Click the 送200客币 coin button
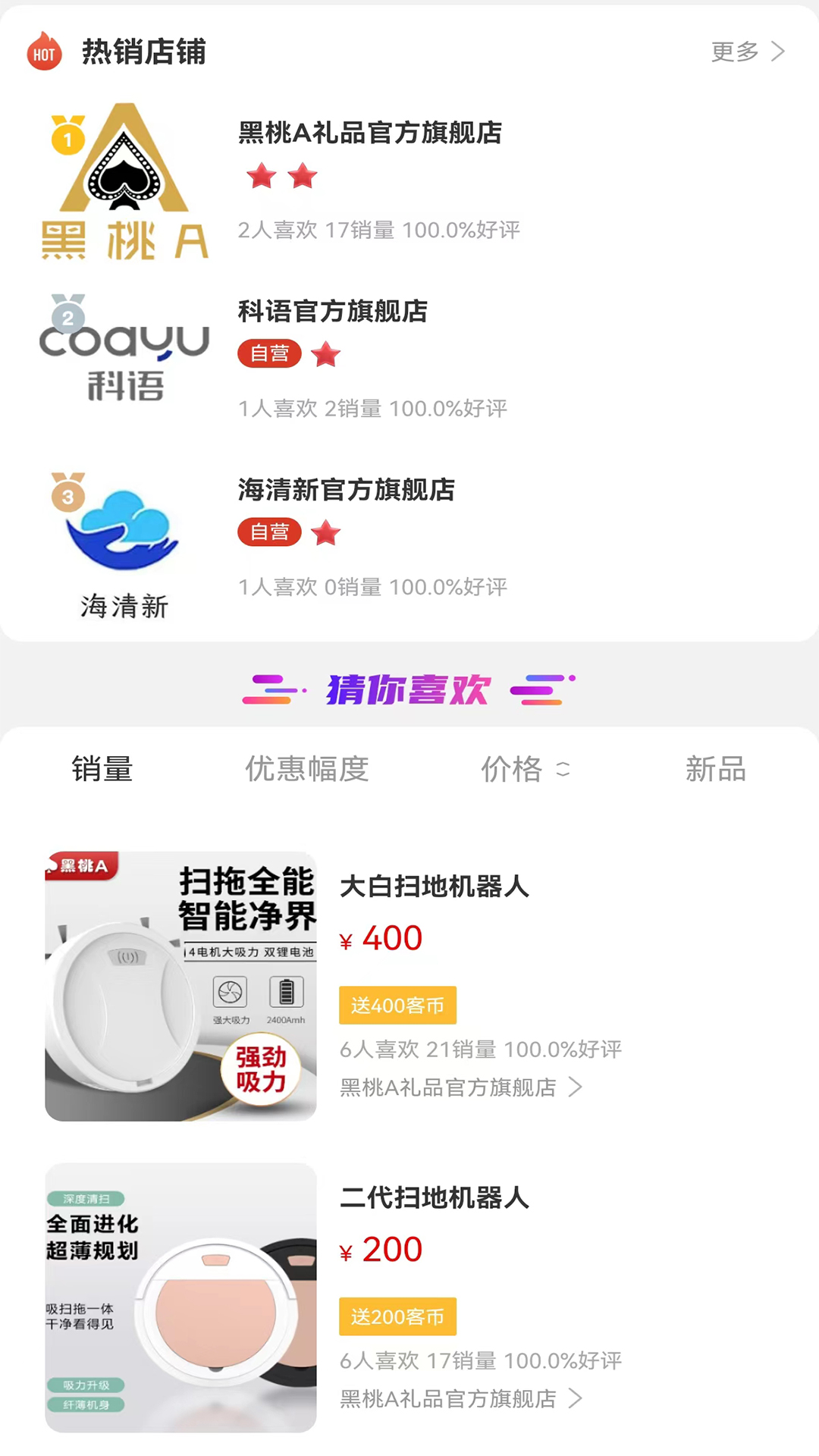Screen dimensions: 819x1456 [397, 1317]
